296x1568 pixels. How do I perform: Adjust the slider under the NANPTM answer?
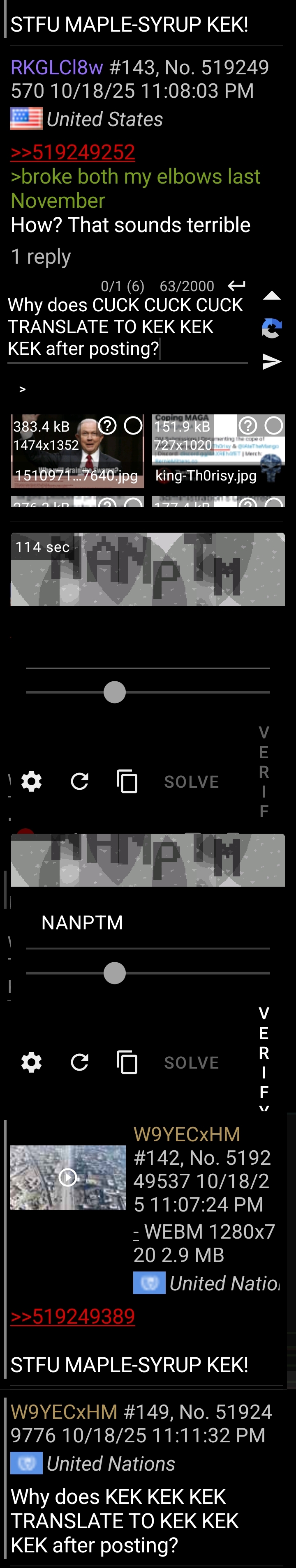[x=115, y=973]
